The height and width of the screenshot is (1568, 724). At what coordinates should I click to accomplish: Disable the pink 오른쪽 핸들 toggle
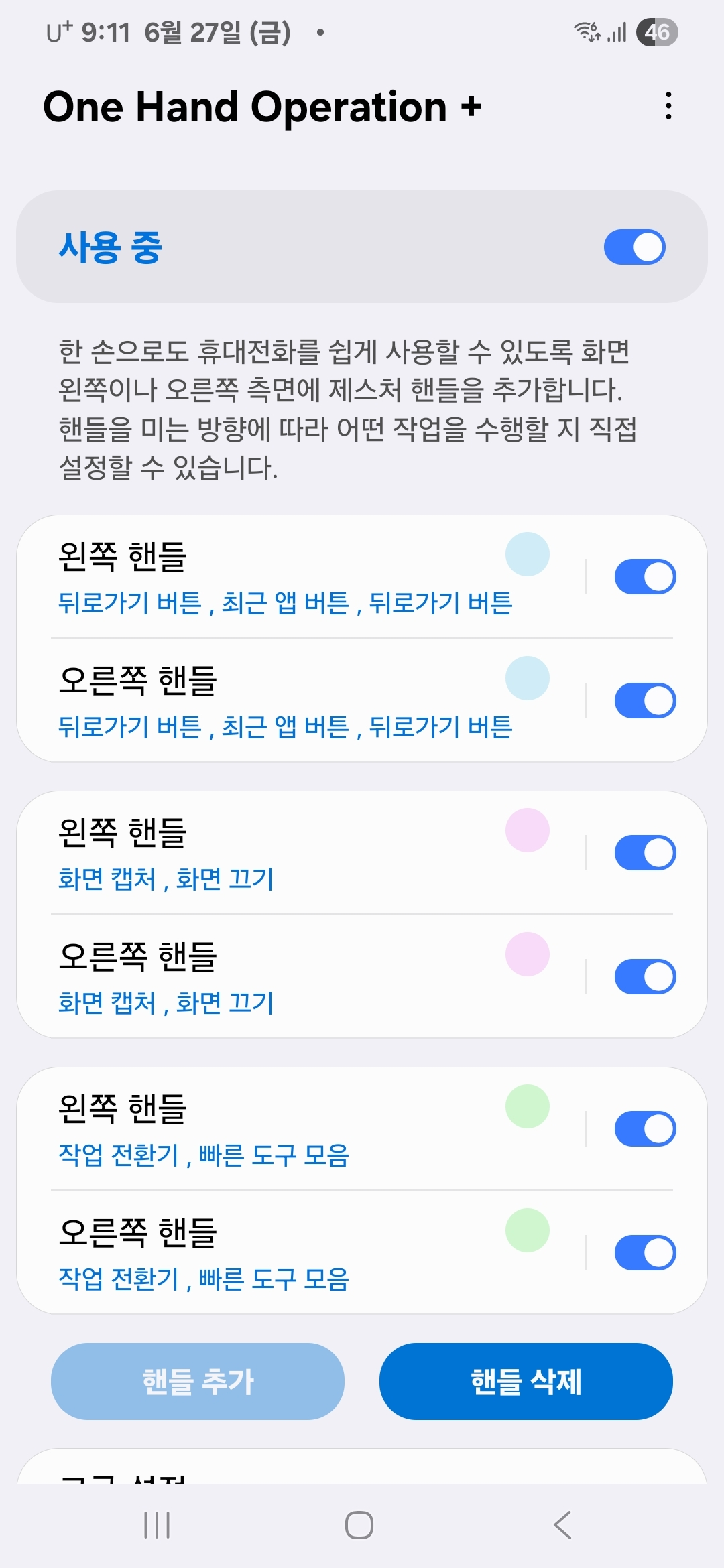645,976
